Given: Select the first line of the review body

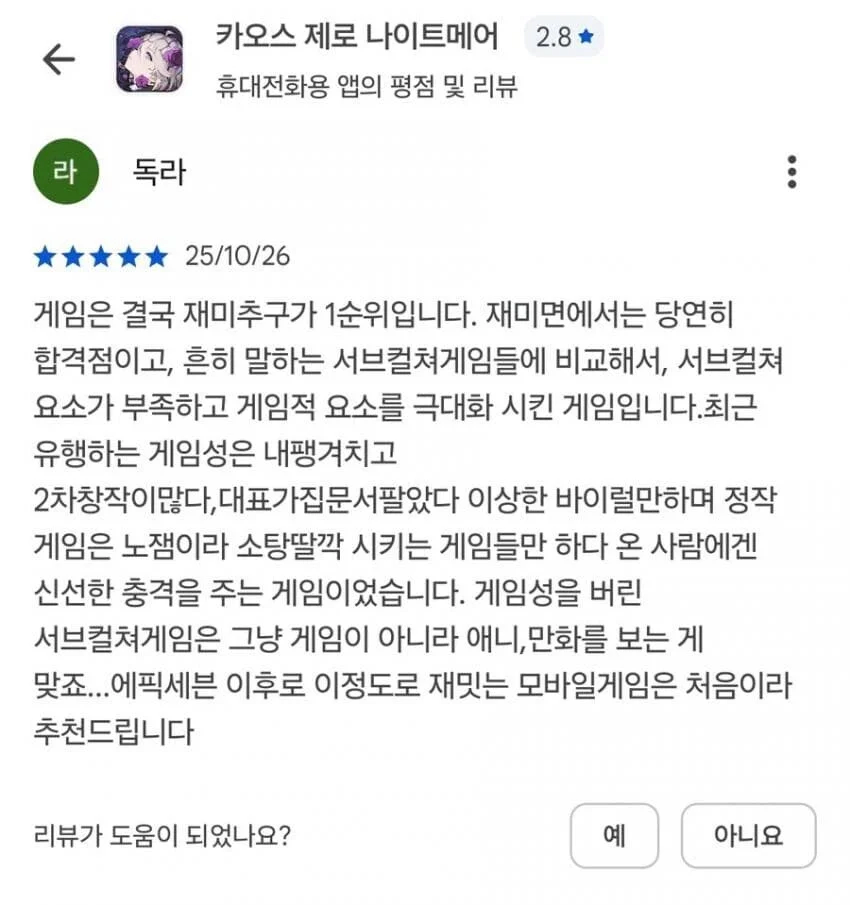Looking at the screenshot, I should coord(400,309).
